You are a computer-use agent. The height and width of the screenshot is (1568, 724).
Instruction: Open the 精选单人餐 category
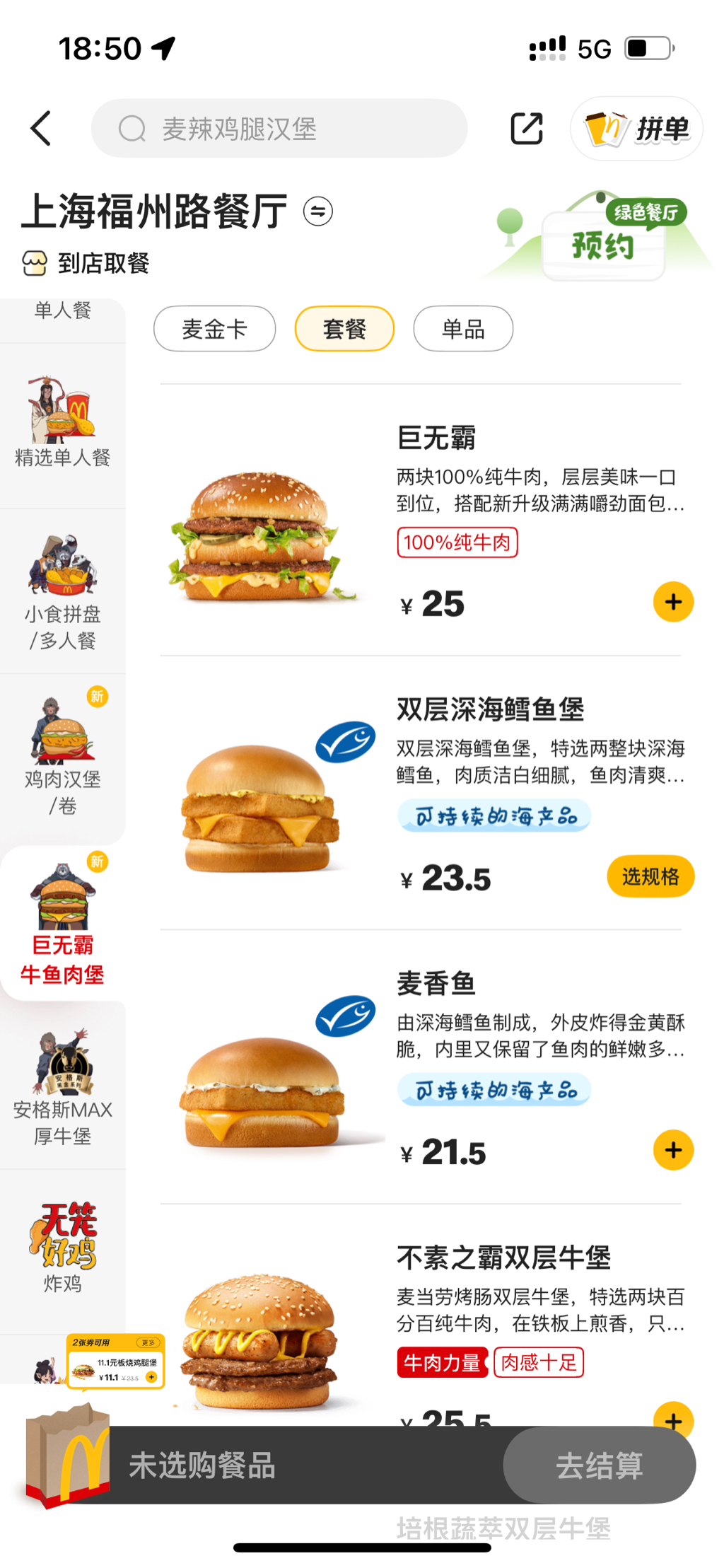pos(63,423)
